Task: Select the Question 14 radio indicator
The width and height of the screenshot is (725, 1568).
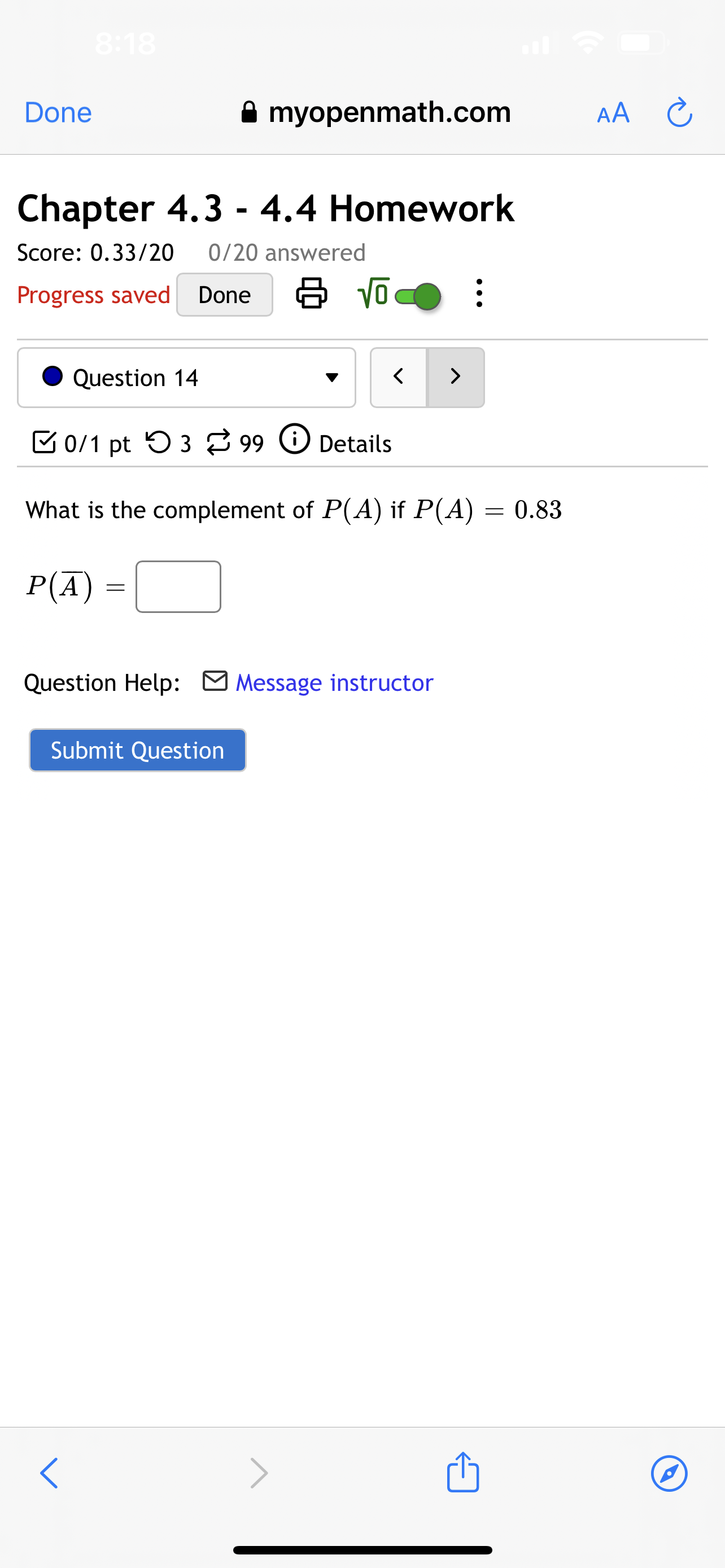Action: [x=52, y=378]
